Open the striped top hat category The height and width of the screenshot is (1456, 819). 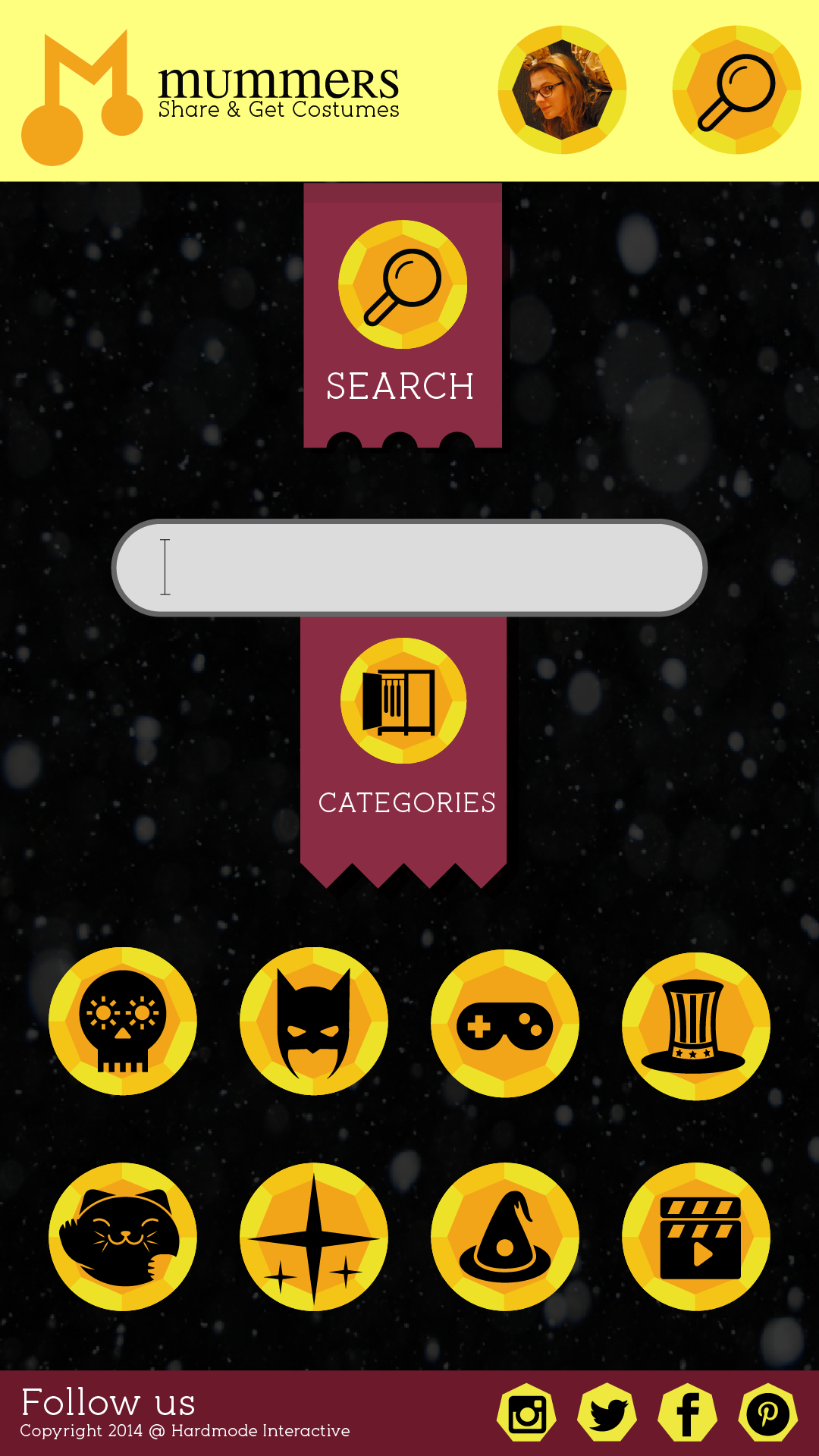coord(696,1025)
